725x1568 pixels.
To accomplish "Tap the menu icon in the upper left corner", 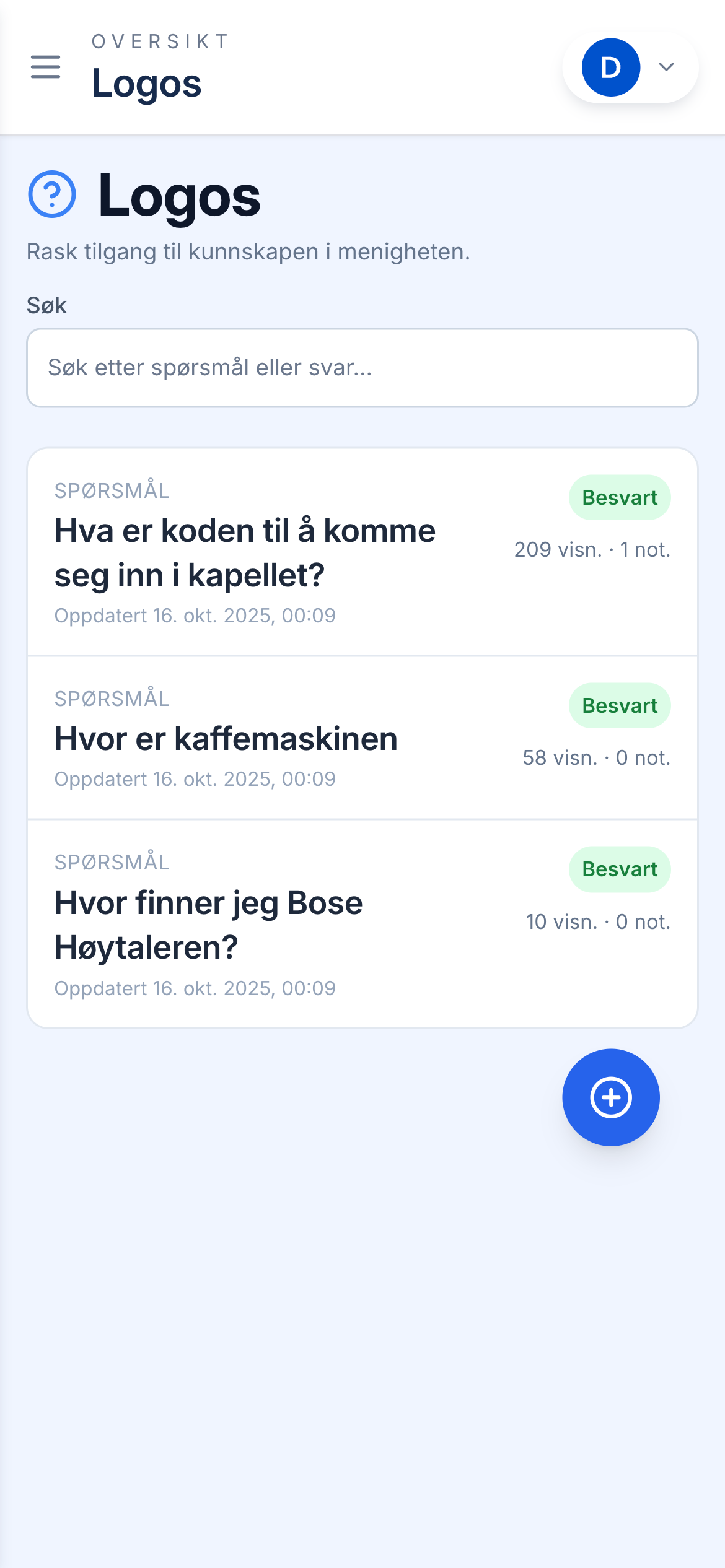I will pos(45,67).
